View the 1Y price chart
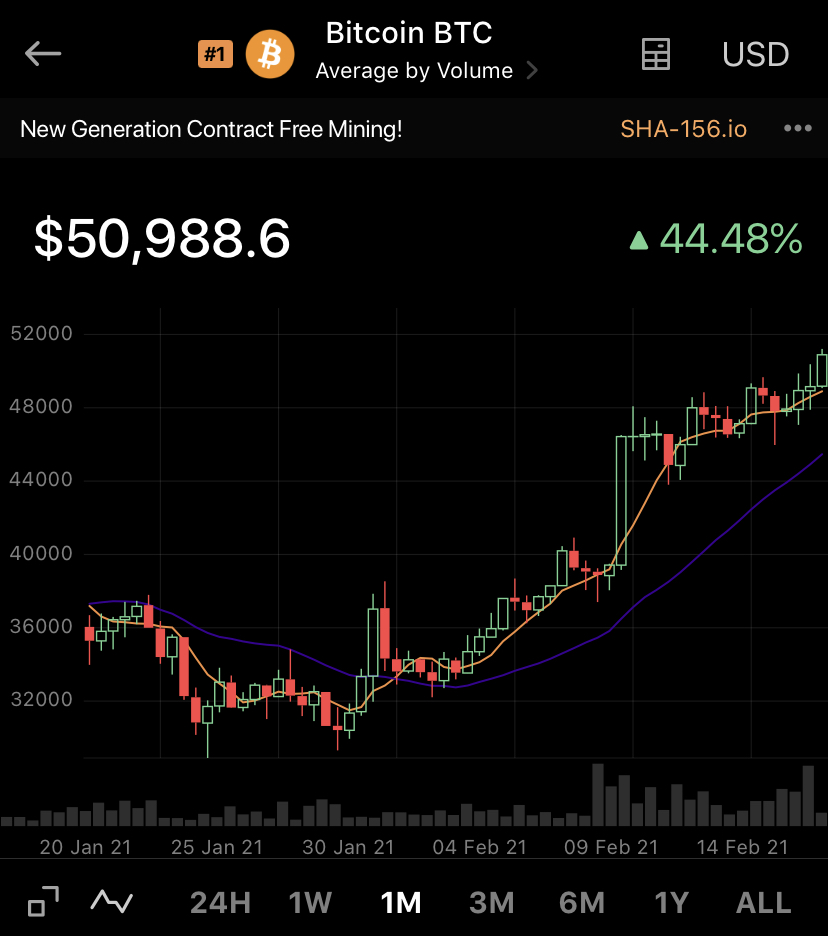Screen dimensions: 828x936 click(672, 903)
